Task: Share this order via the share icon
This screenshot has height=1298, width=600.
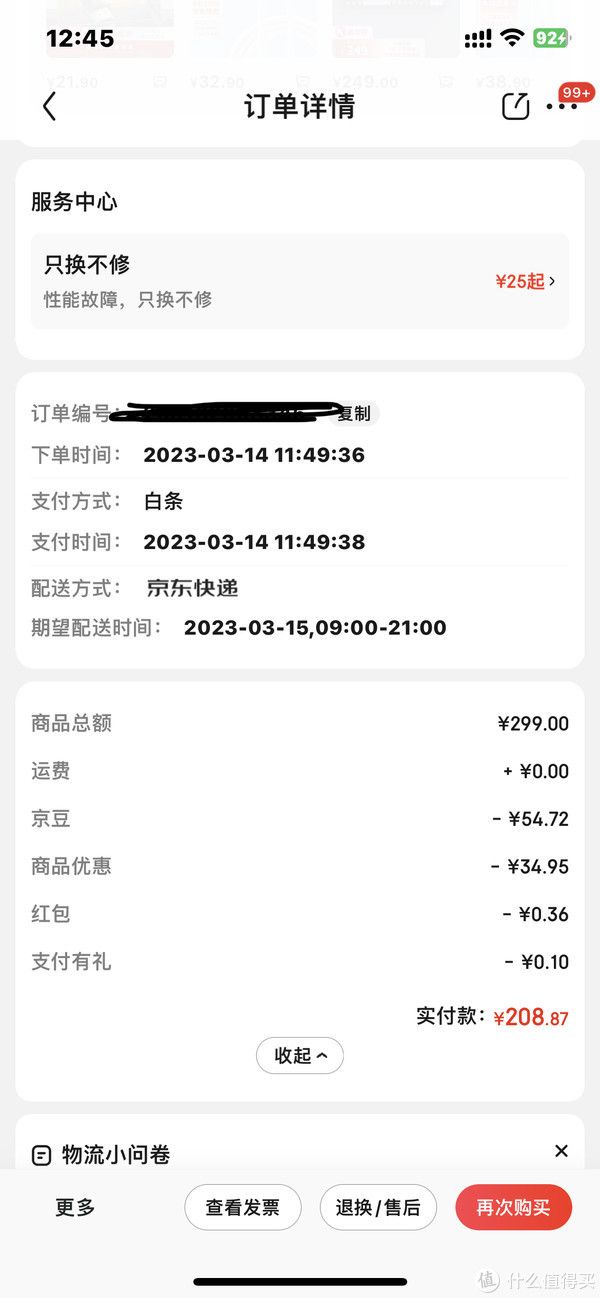Action: (515, 107)
